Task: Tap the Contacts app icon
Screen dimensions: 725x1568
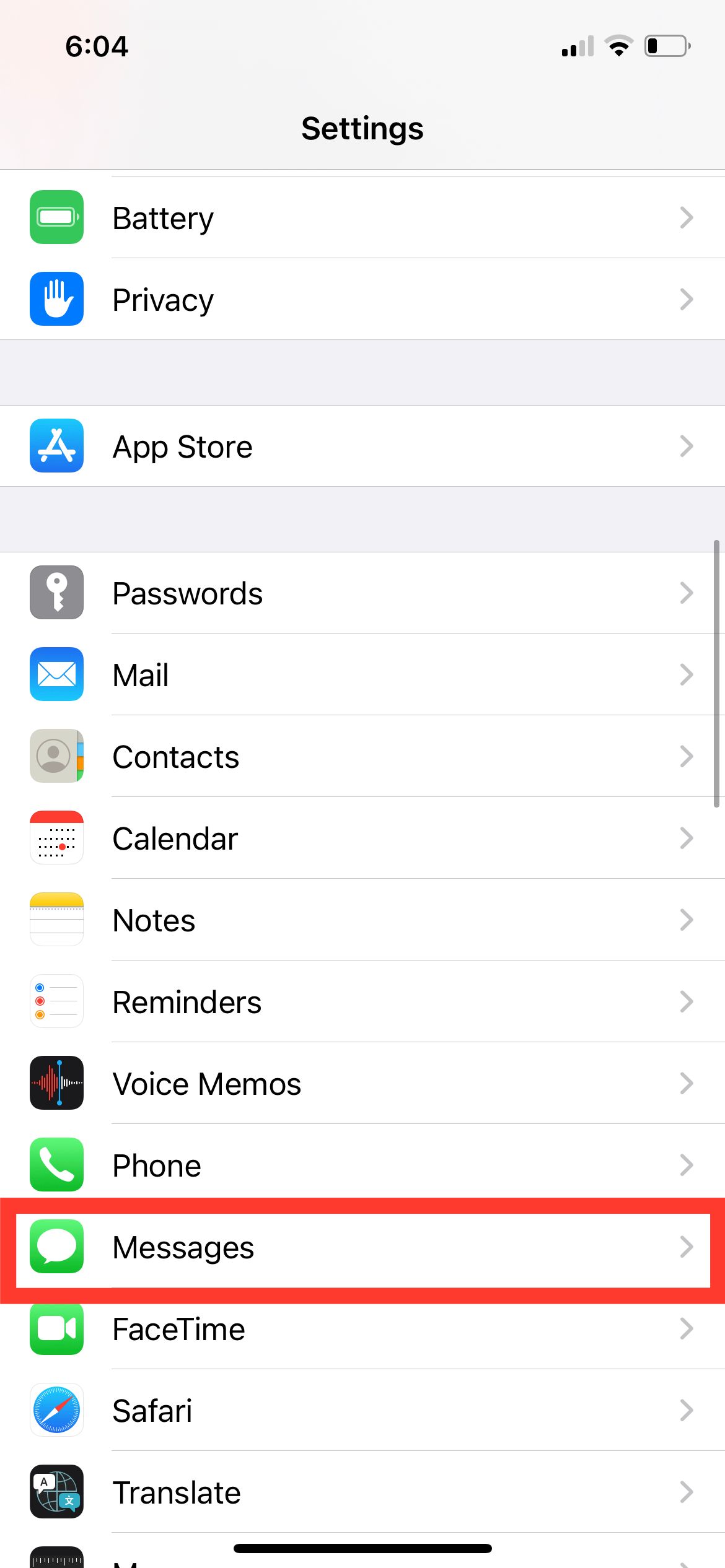Action: tap(56, 756)
